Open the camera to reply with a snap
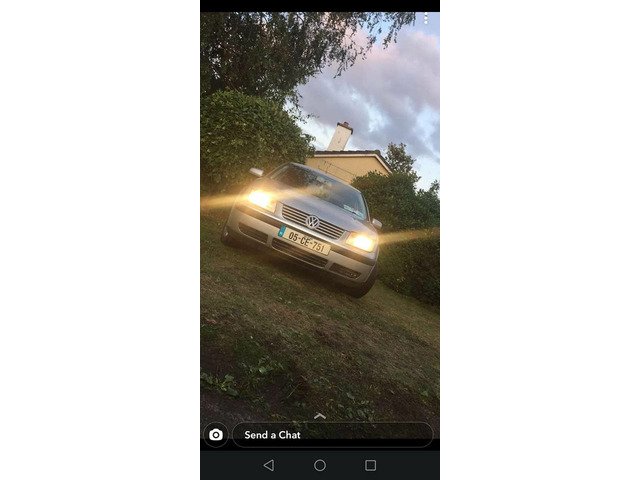Image resolution: width=640 pixels, height=480 pixels. point(216,435)
